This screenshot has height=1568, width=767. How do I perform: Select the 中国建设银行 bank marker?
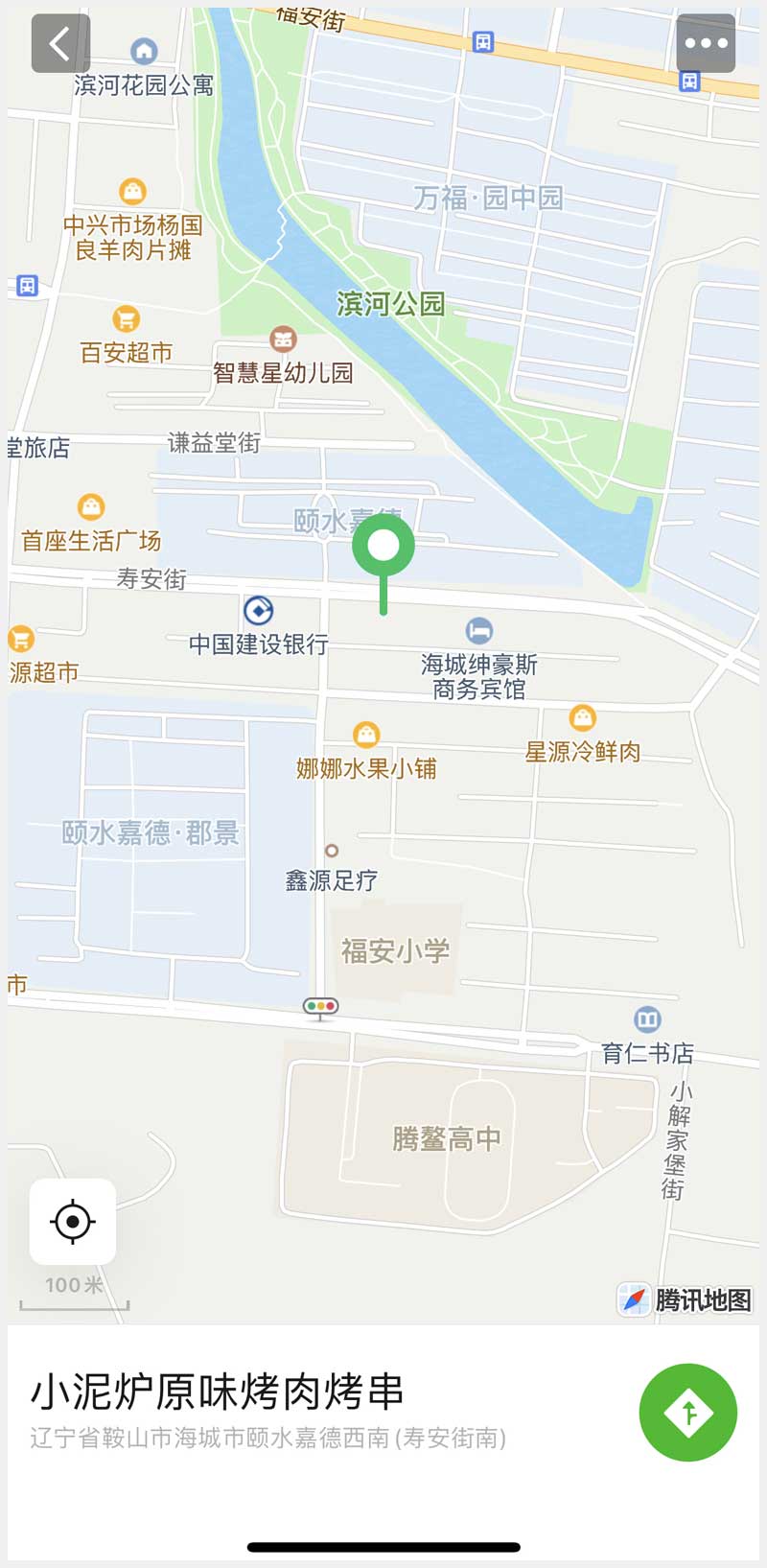pos(259,610)
